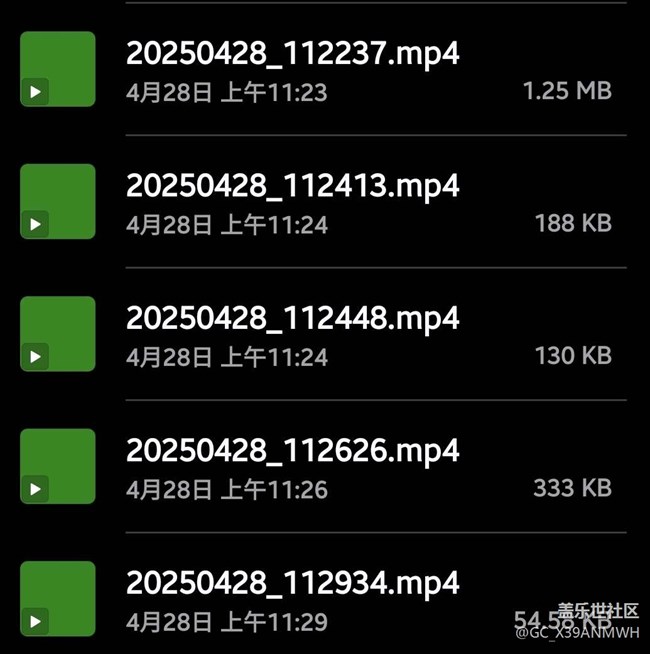Play the 130 KB video 20250428_112448.mp4
The height and width of the screenshot is (654, 650).
[x=325, y=334]
